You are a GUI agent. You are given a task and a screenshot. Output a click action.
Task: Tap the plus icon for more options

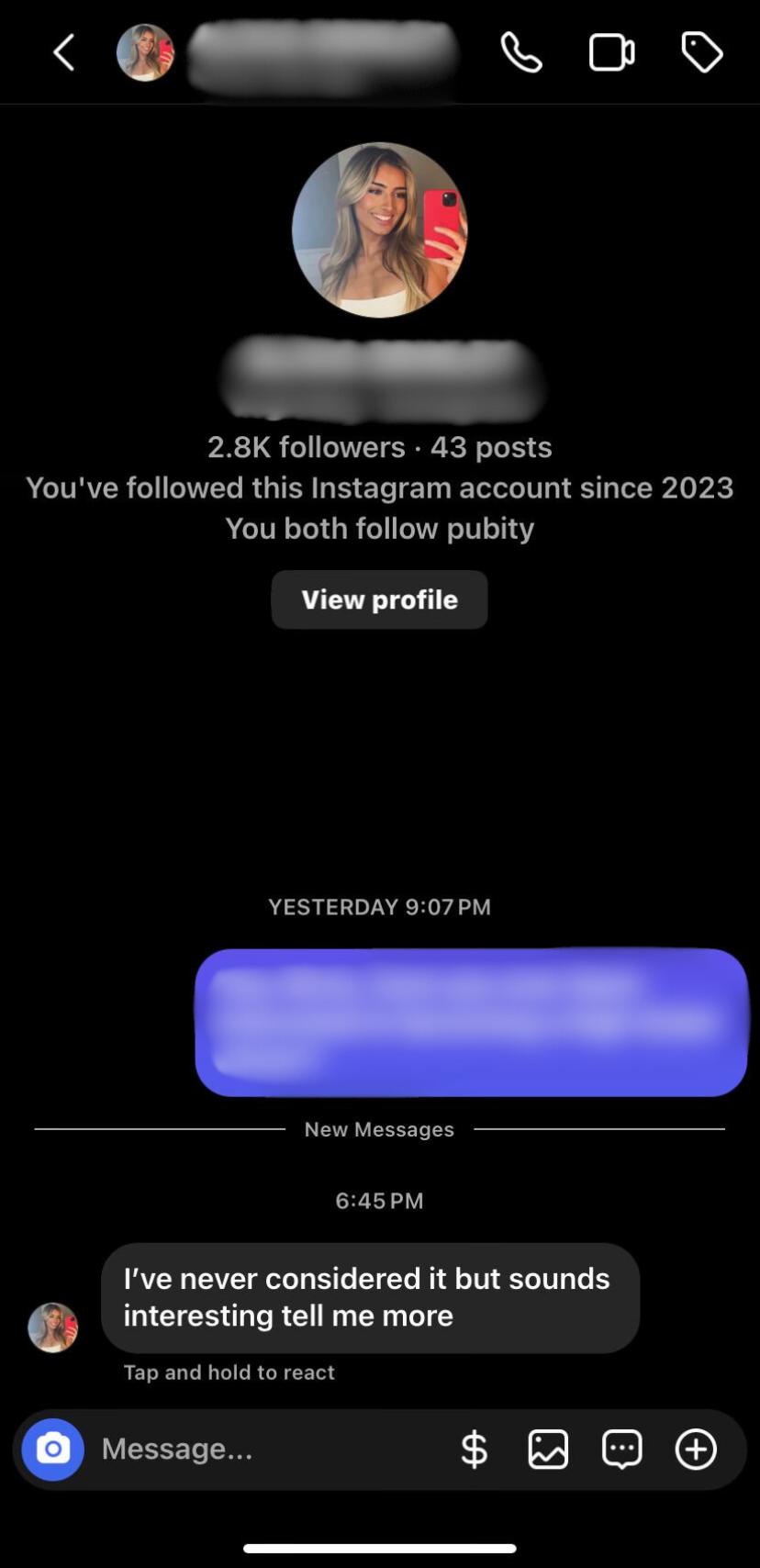coord(696,1450)
